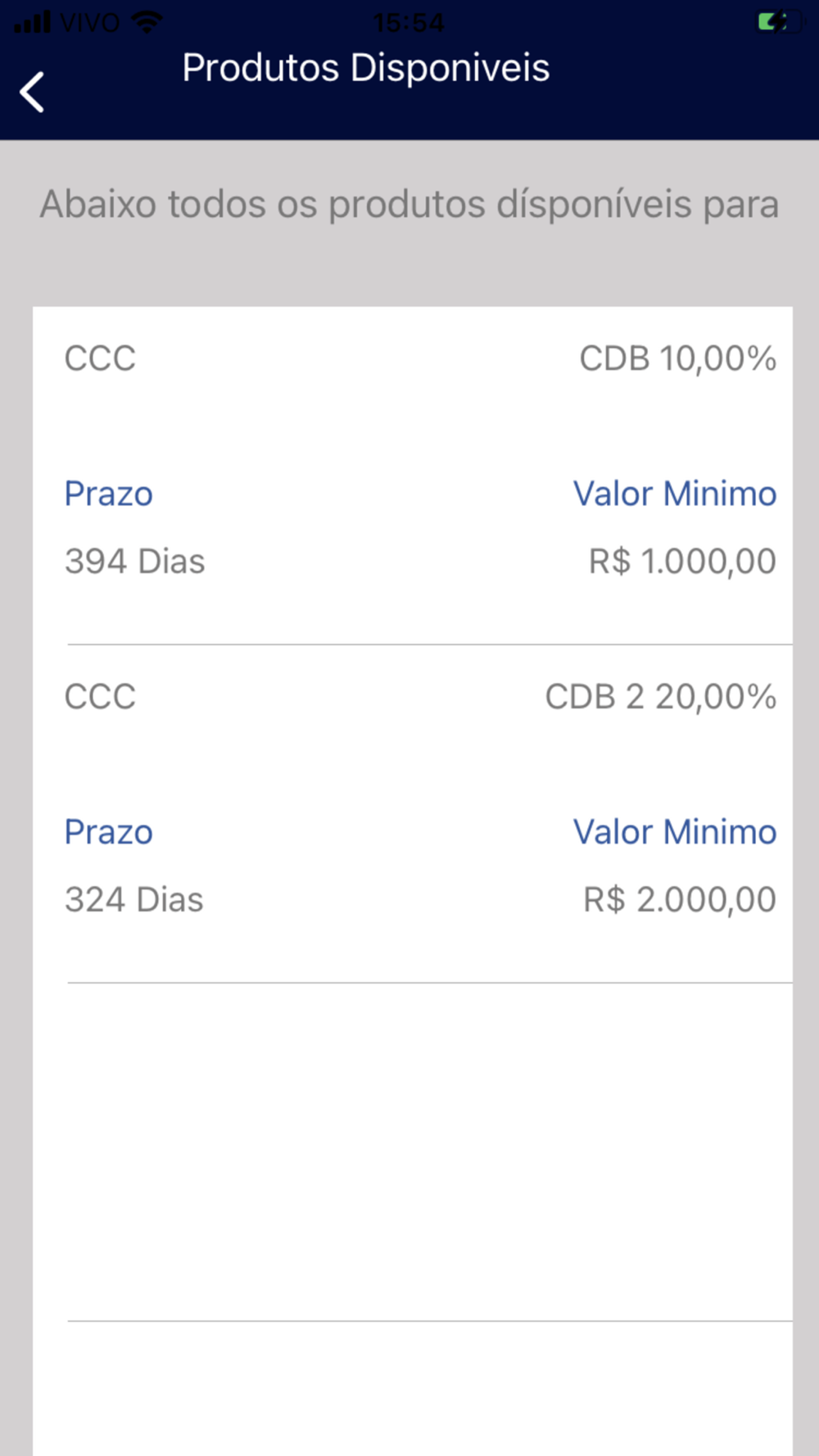Go back from Produtos Disponiveis
819x1456 pixels.
[x=33, y=91]
